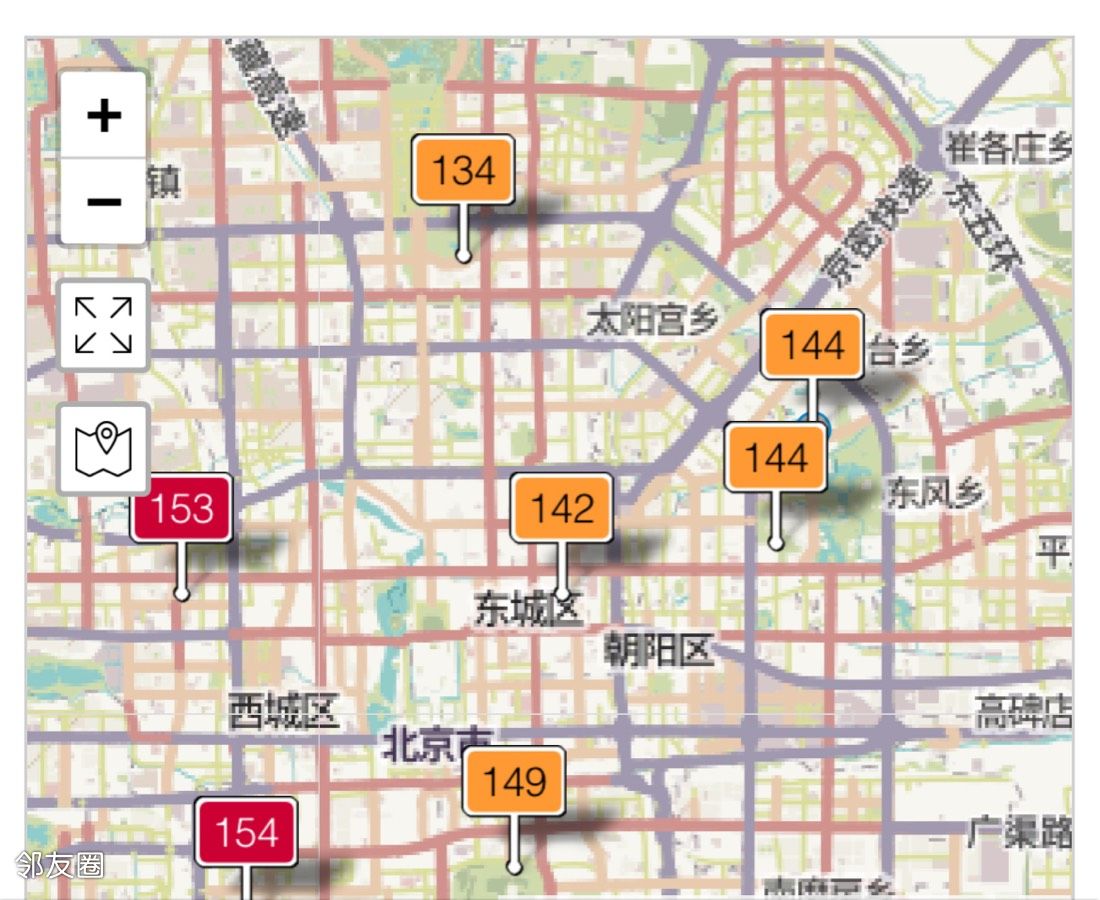The image size is (1100, 900).
Task: Select the 144 marker beside 东风乡
Action: 776,458
